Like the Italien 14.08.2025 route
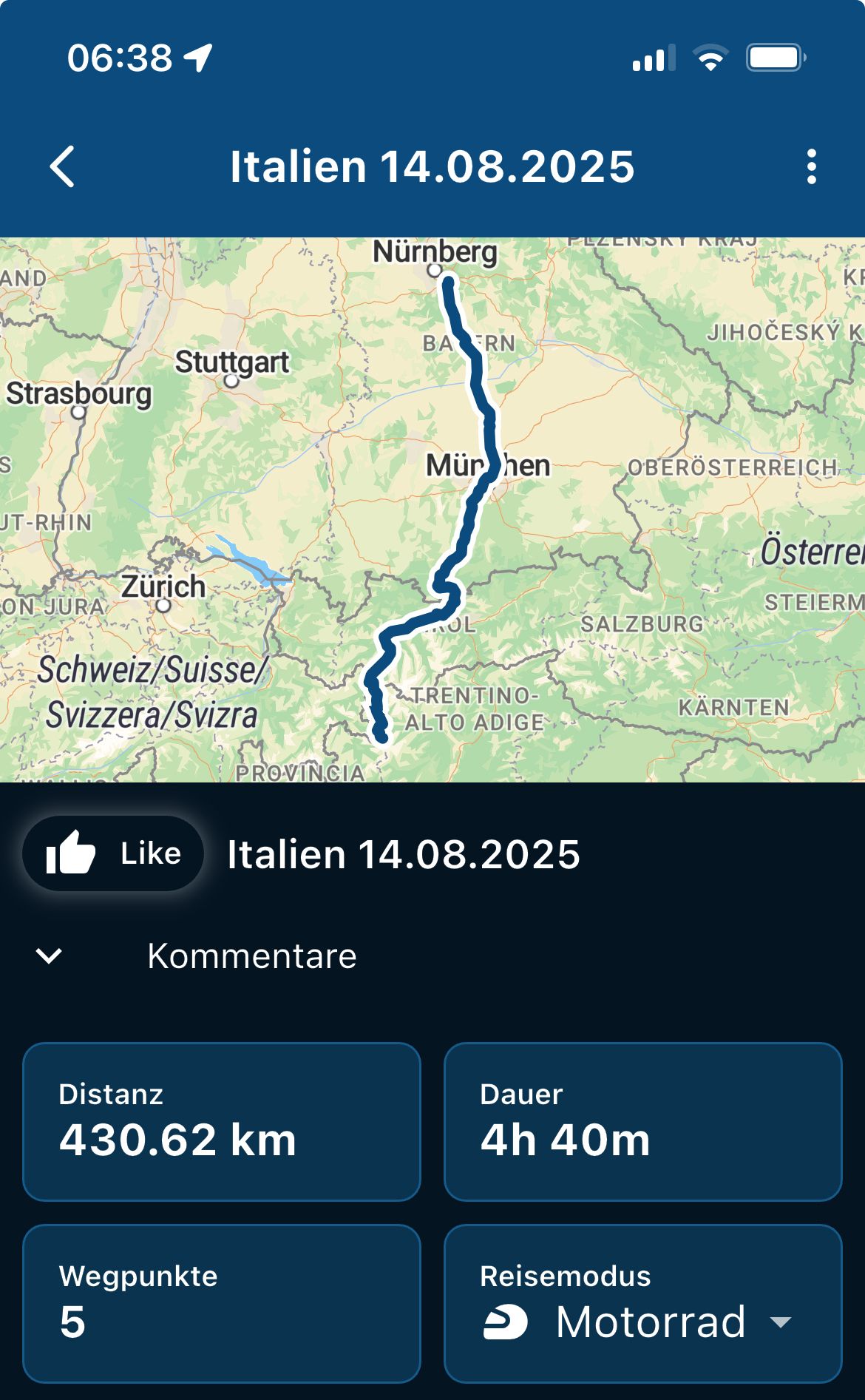The height and width of the screenshot is (1400, 865). click(113, 853)
